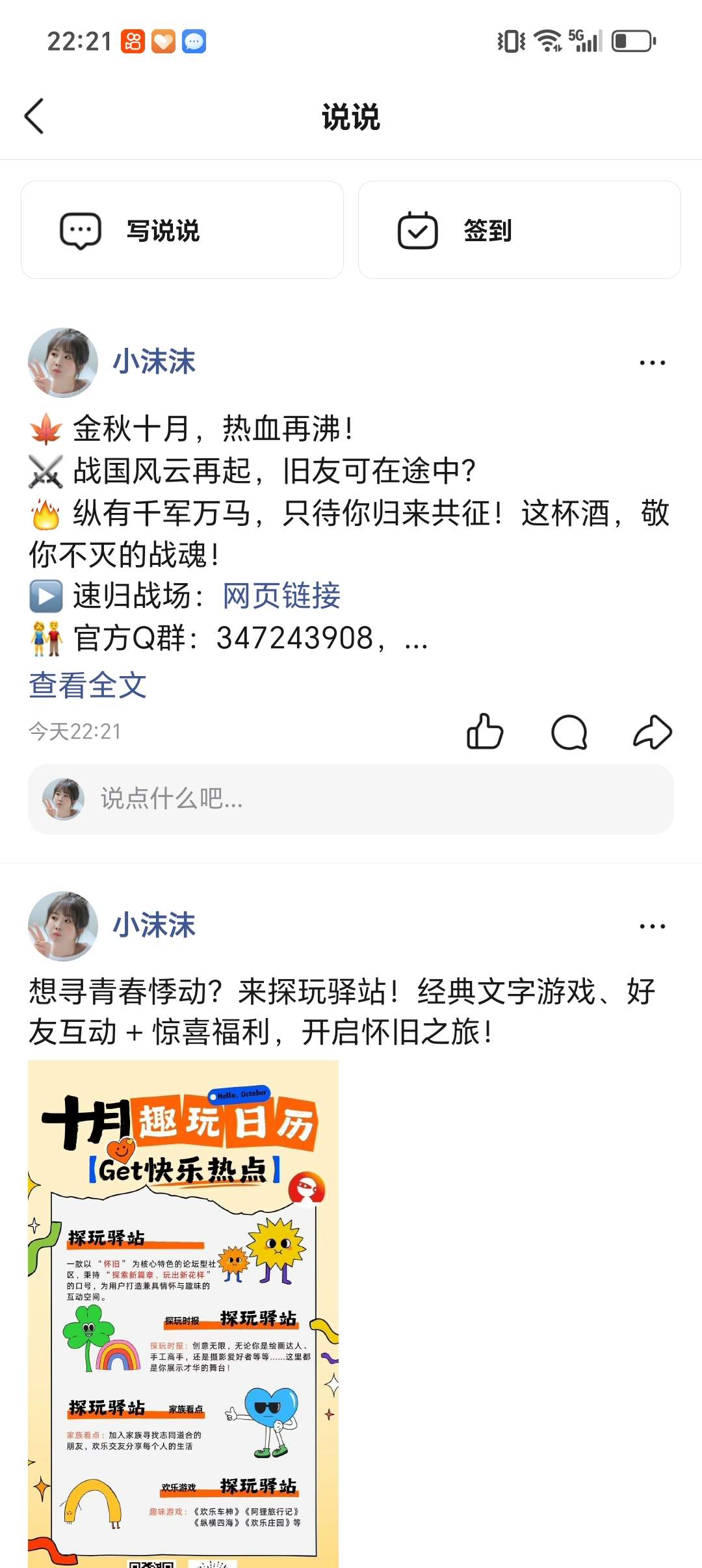Tap 写说说 to write a new post
The width and height of the screenshot is (702, 1568).
(182, 230)
